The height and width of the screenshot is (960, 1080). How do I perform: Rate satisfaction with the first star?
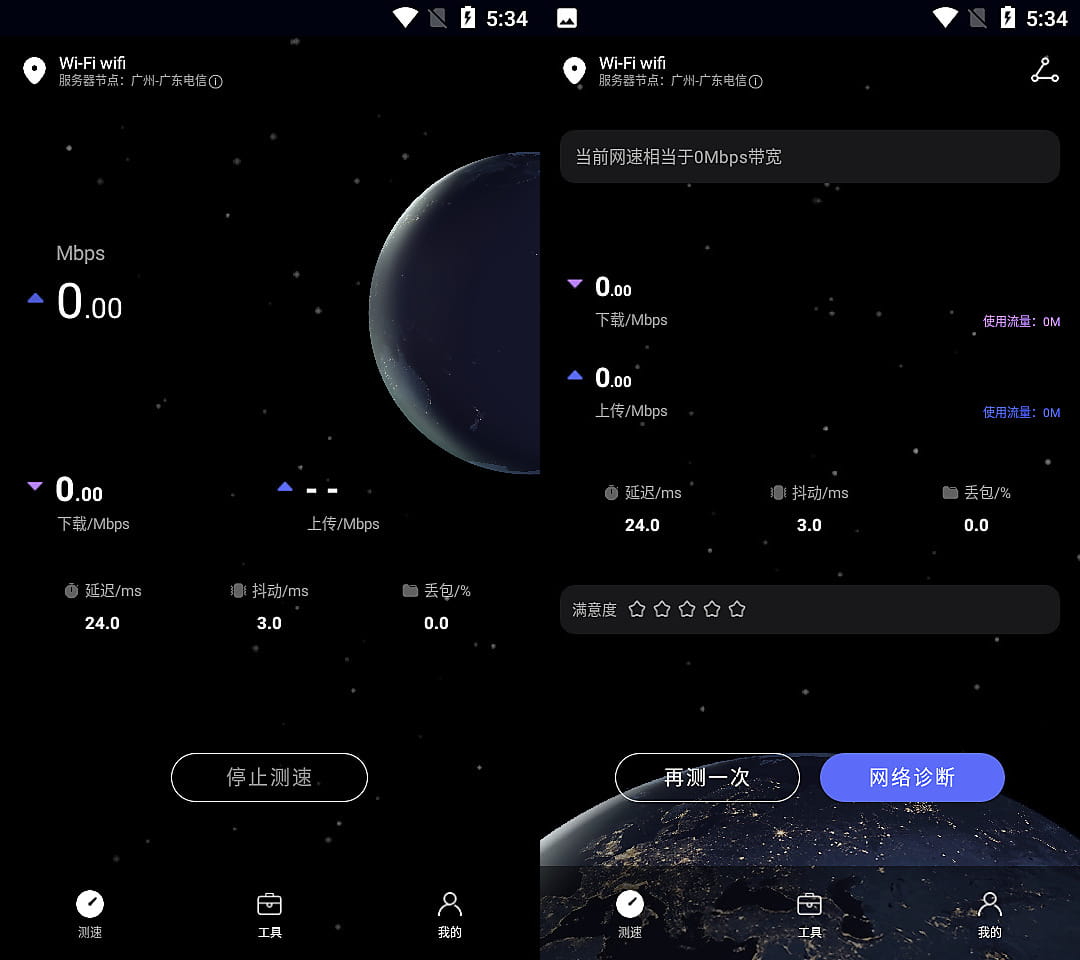click(637, 609)
